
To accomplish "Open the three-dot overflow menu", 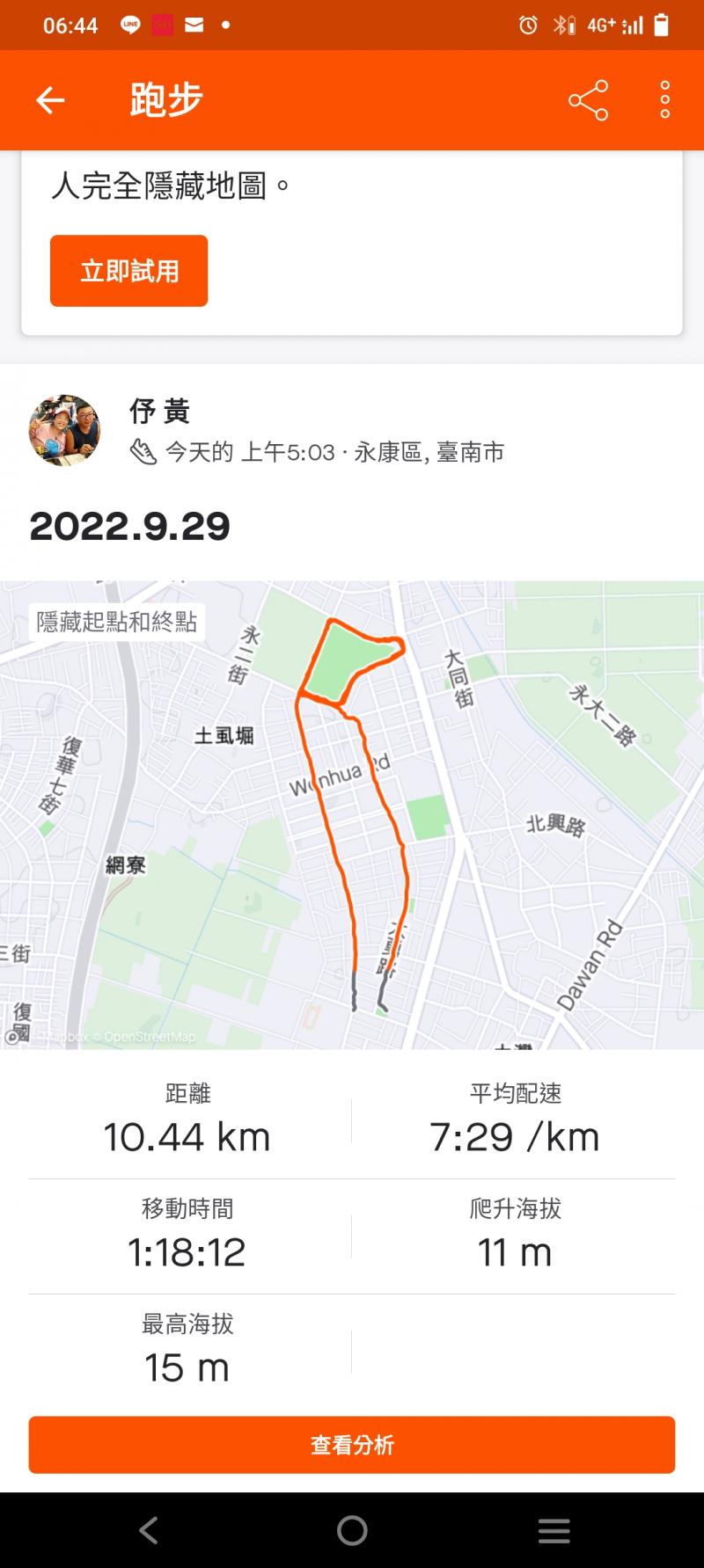I will coord(664,100).
